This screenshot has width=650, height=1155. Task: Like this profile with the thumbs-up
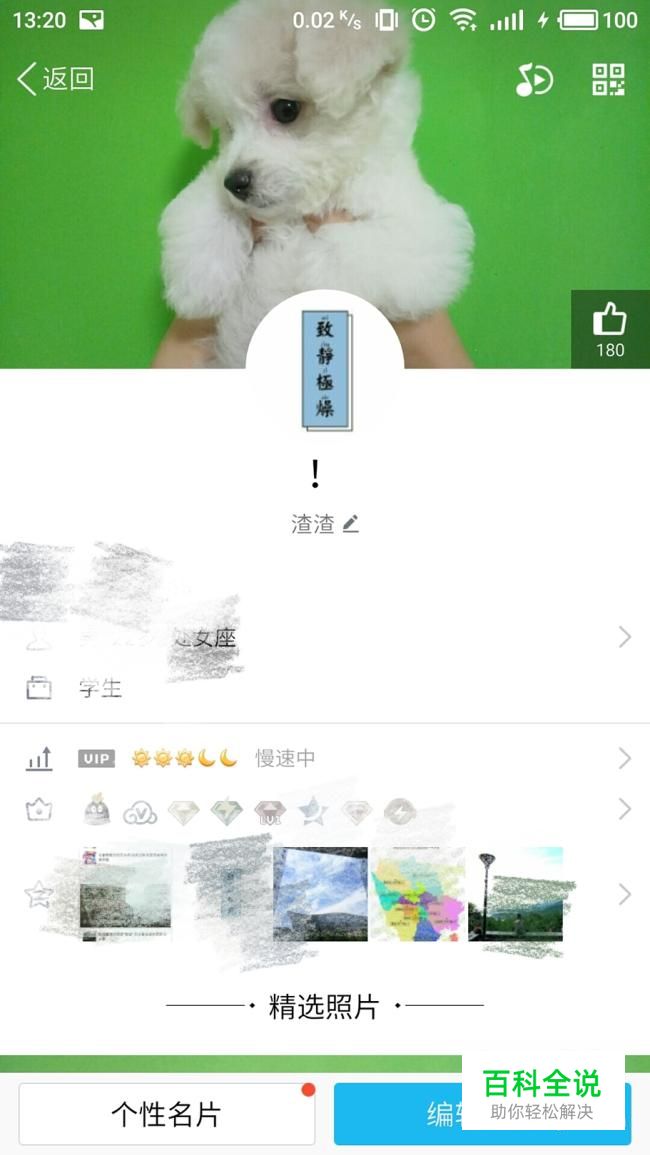[610, 329]
